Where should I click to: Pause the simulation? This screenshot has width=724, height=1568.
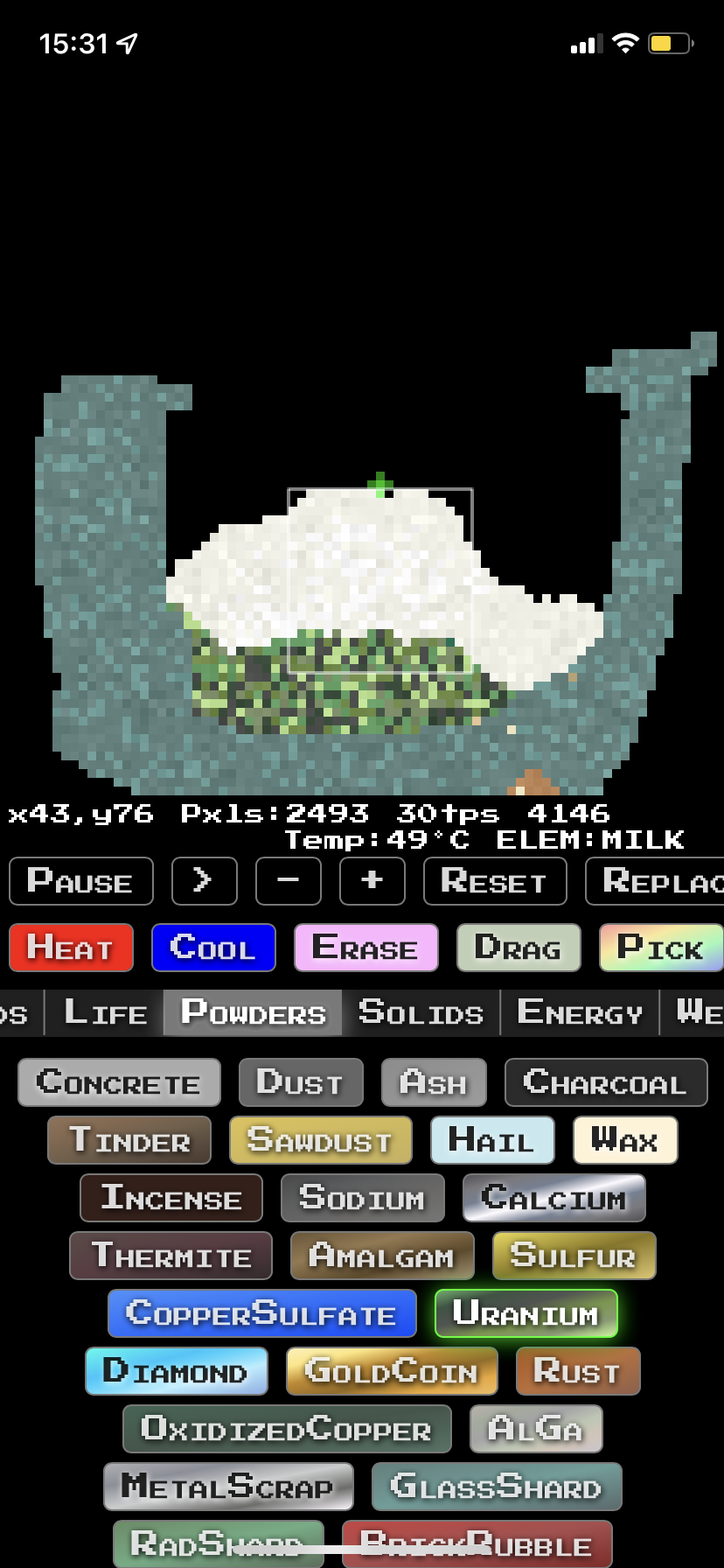80,880
